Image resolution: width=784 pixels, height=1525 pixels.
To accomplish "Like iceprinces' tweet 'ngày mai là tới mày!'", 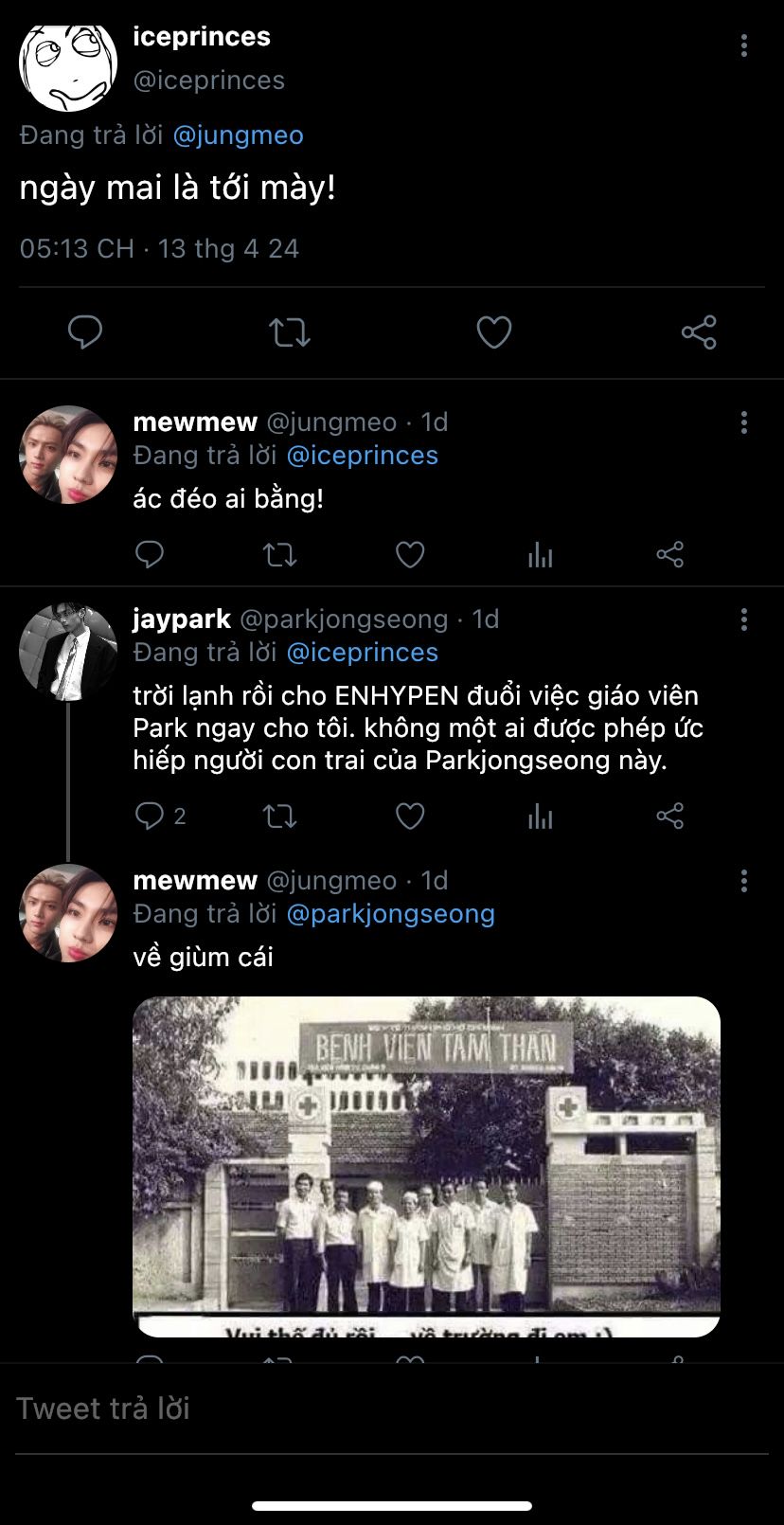I will pyautogui.click(x=493, y=332).
